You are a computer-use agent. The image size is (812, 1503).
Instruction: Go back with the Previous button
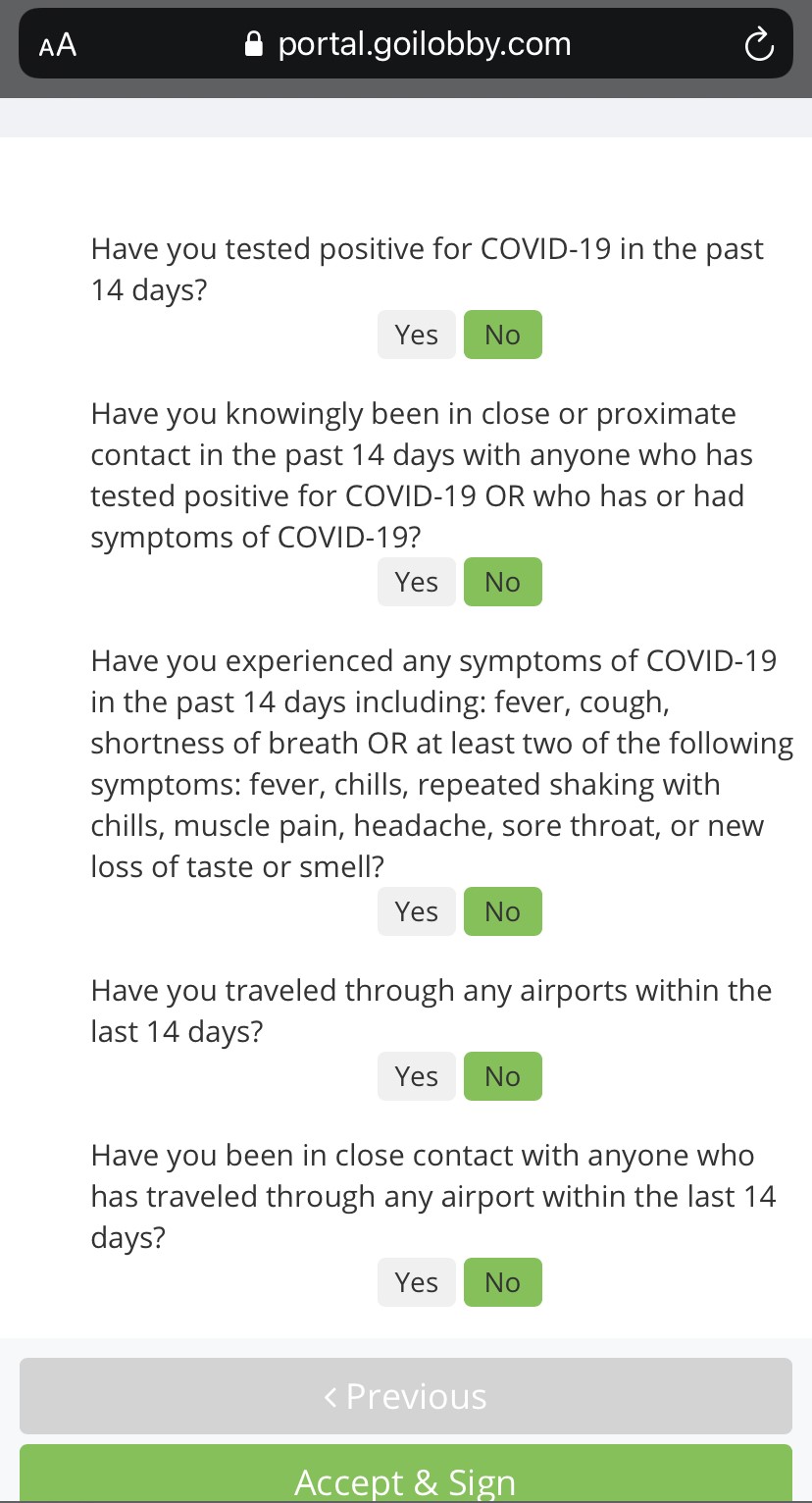point(406,1396)
